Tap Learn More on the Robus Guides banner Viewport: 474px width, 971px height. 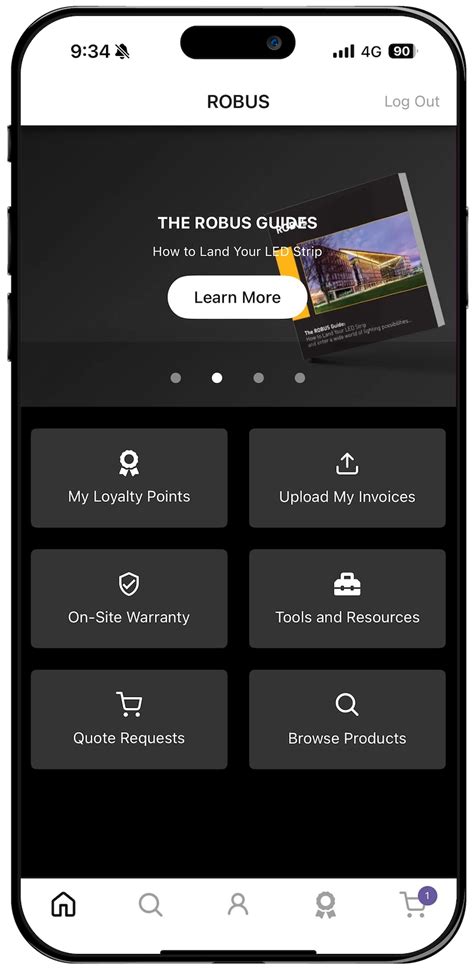237,297
